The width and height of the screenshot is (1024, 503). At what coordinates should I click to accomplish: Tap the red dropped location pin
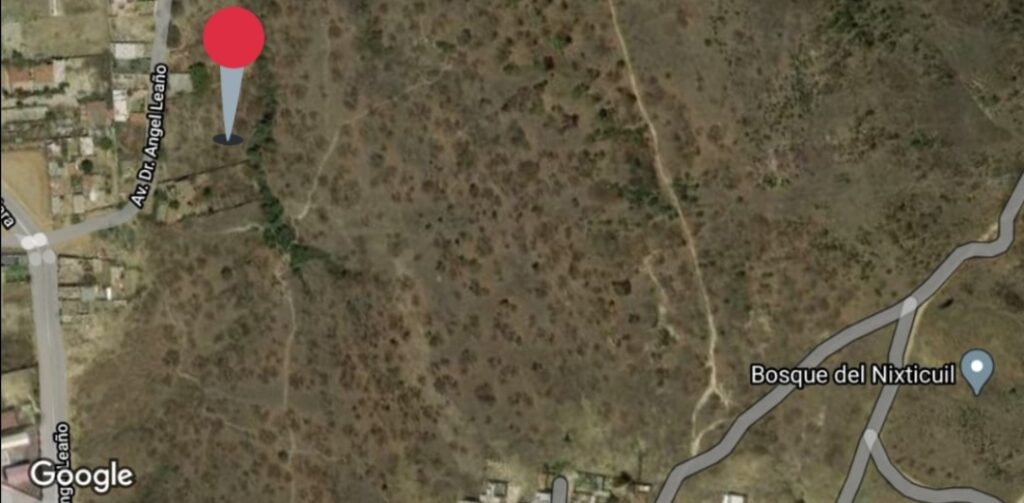233,40
